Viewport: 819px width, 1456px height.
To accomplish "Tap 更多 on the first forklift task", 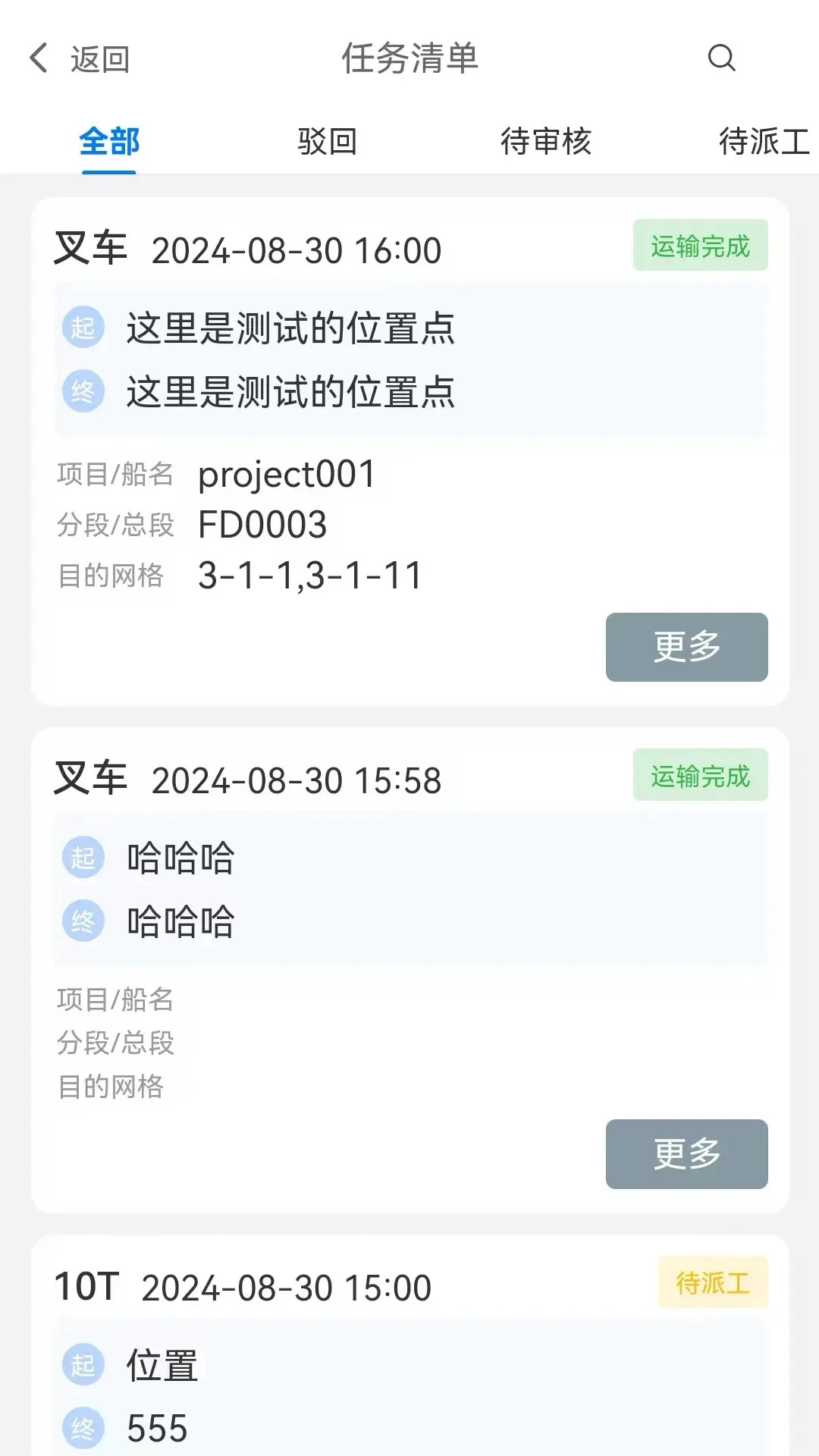I will (686, 647).
